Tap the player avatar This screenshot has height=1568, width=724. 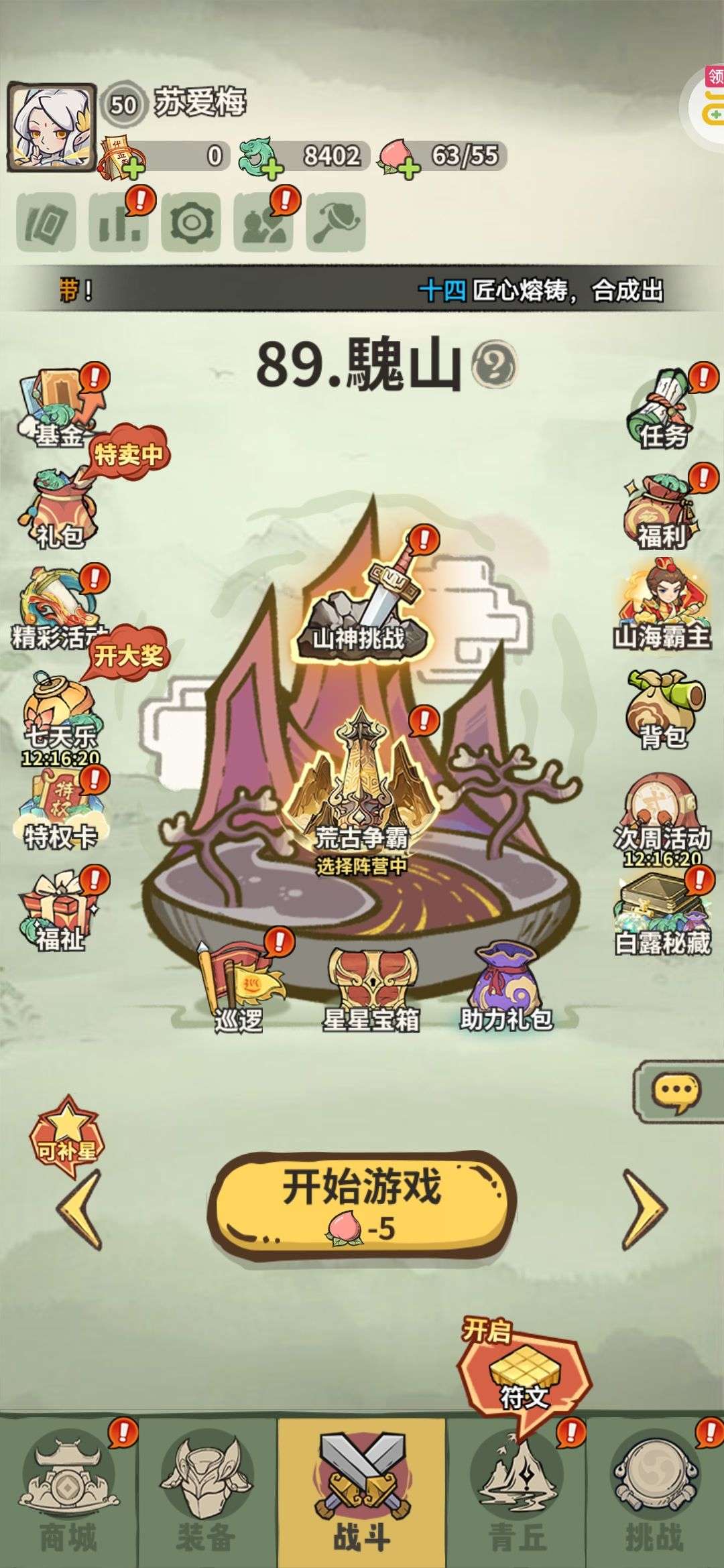[51, 126]
